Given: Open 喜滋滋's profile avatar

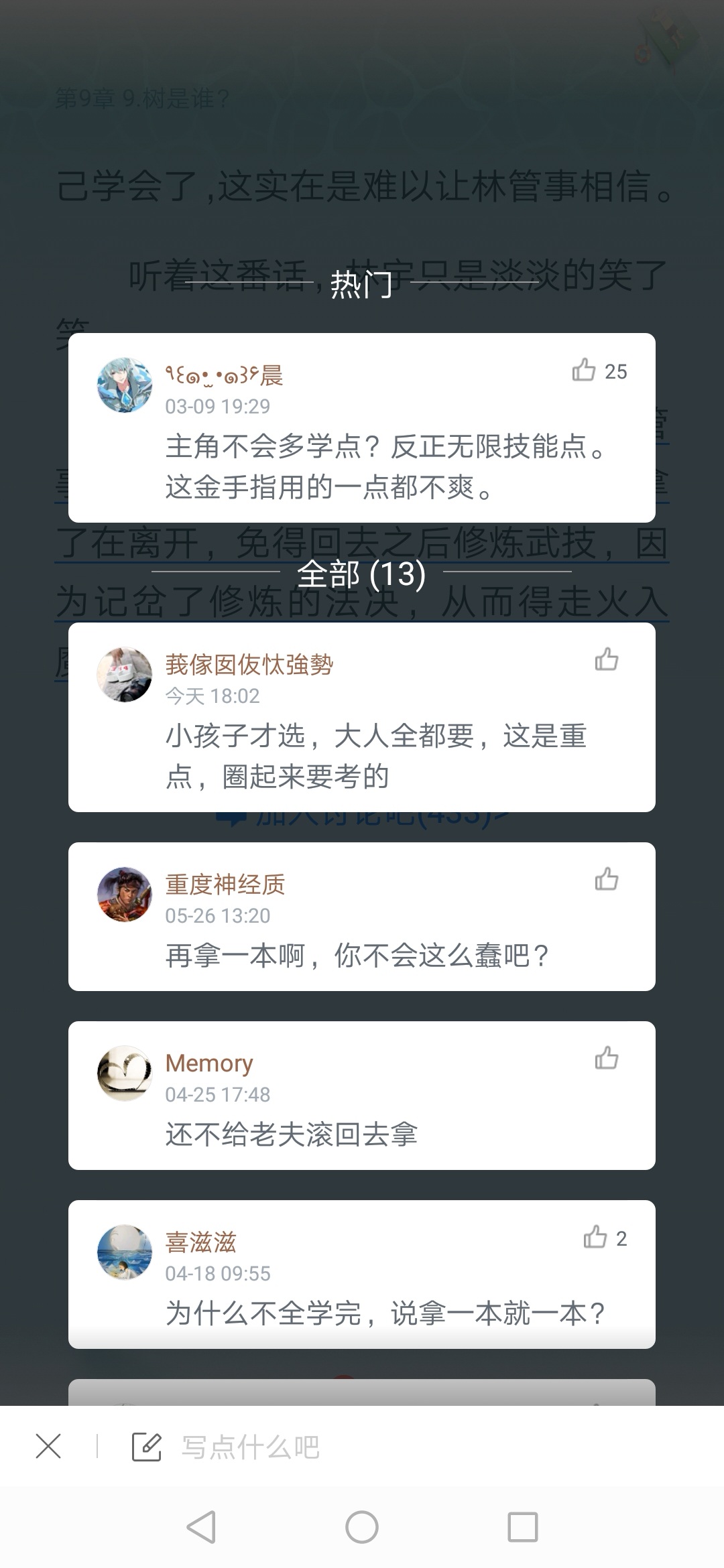Looking at the screenshot, I should click(x=125, y=1252).
